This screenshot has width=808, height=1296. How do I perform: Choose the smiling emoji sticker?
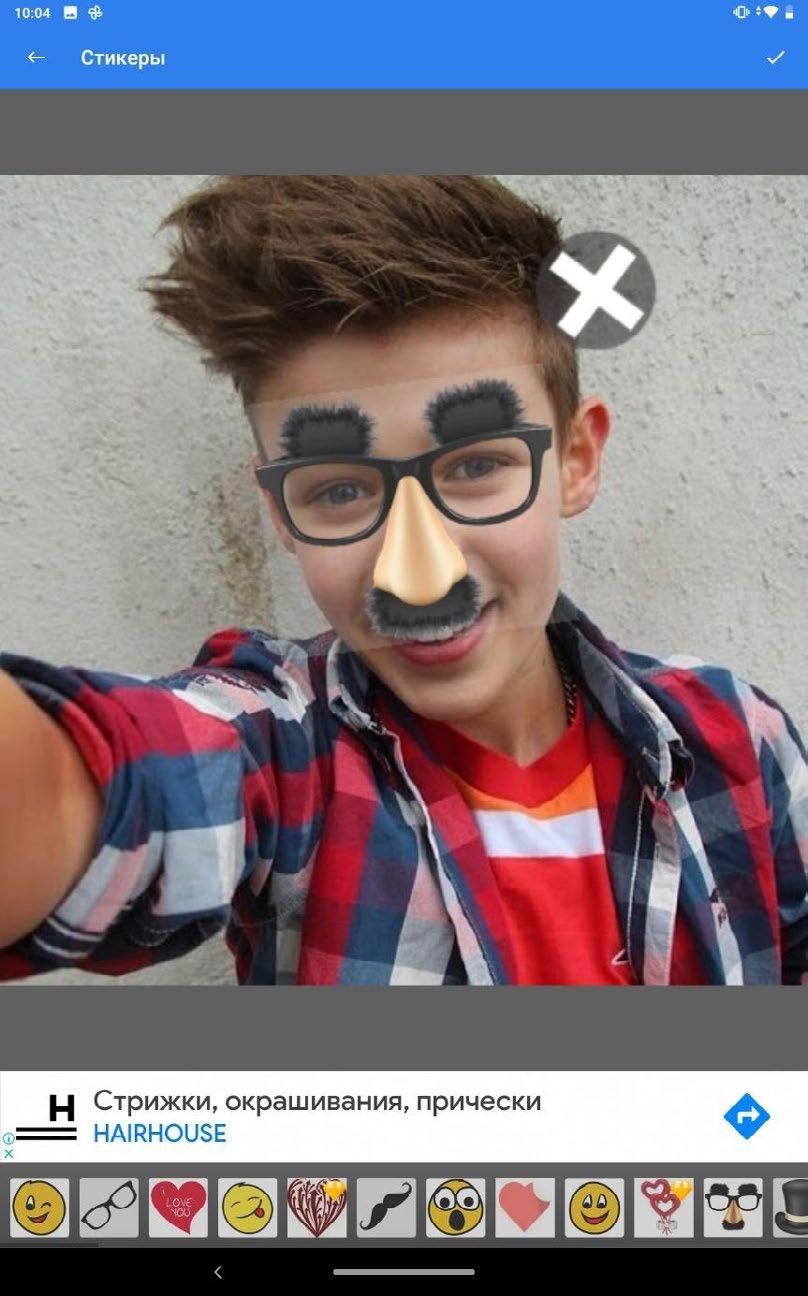[x=594, y=1207]
